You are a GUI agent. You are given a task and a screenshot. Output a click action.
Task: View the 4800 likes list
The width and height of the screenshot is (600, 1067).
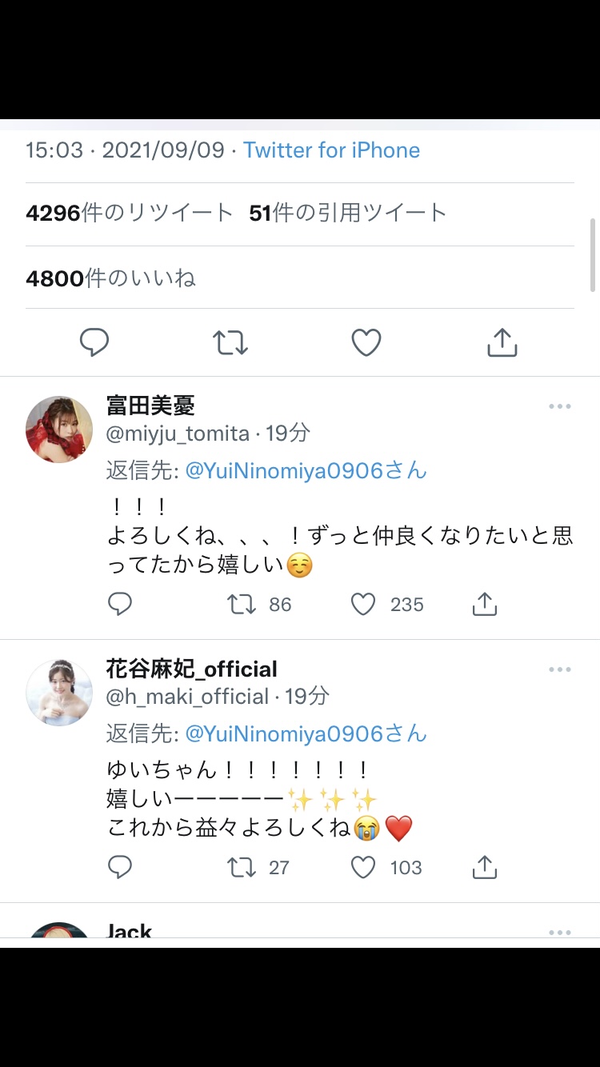111,278
